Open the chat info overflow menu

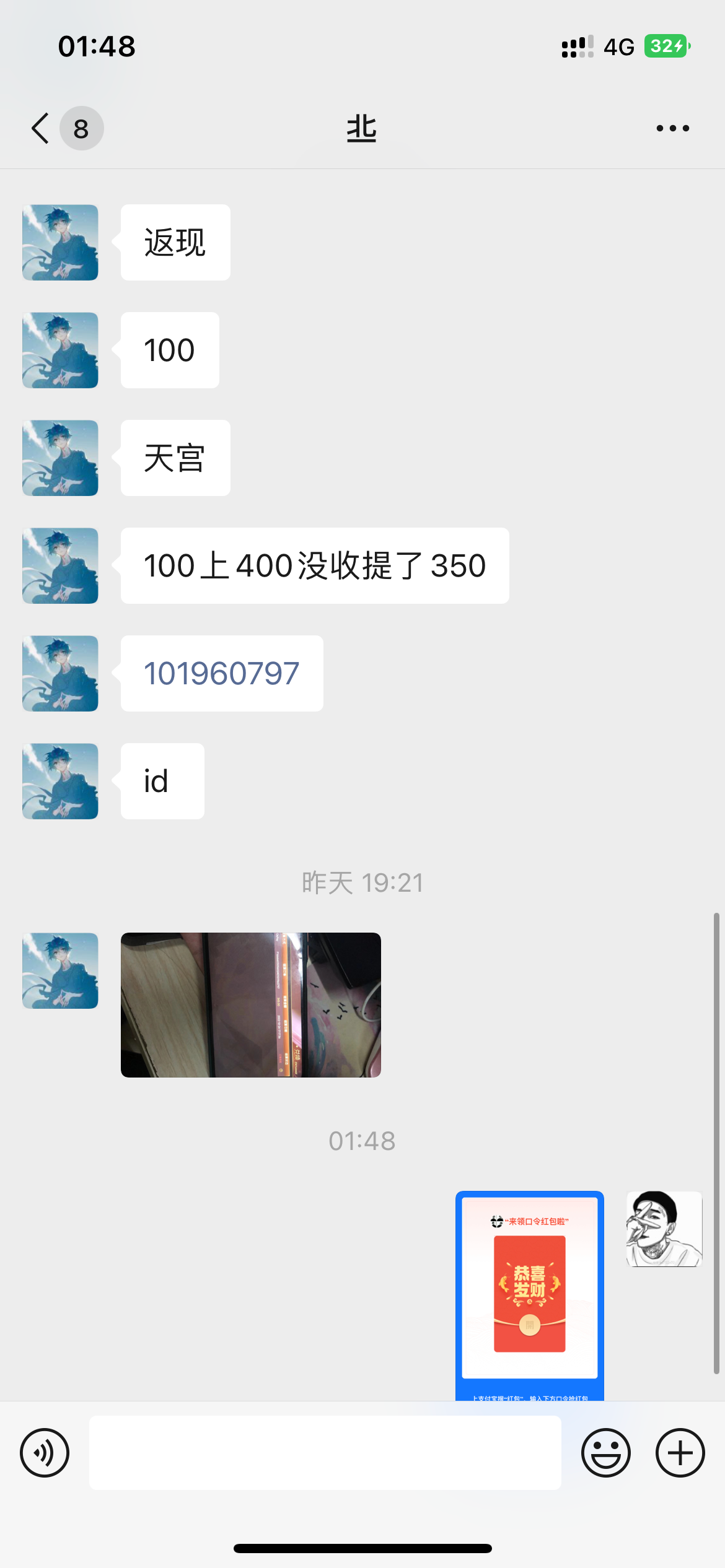coord(672,128)
